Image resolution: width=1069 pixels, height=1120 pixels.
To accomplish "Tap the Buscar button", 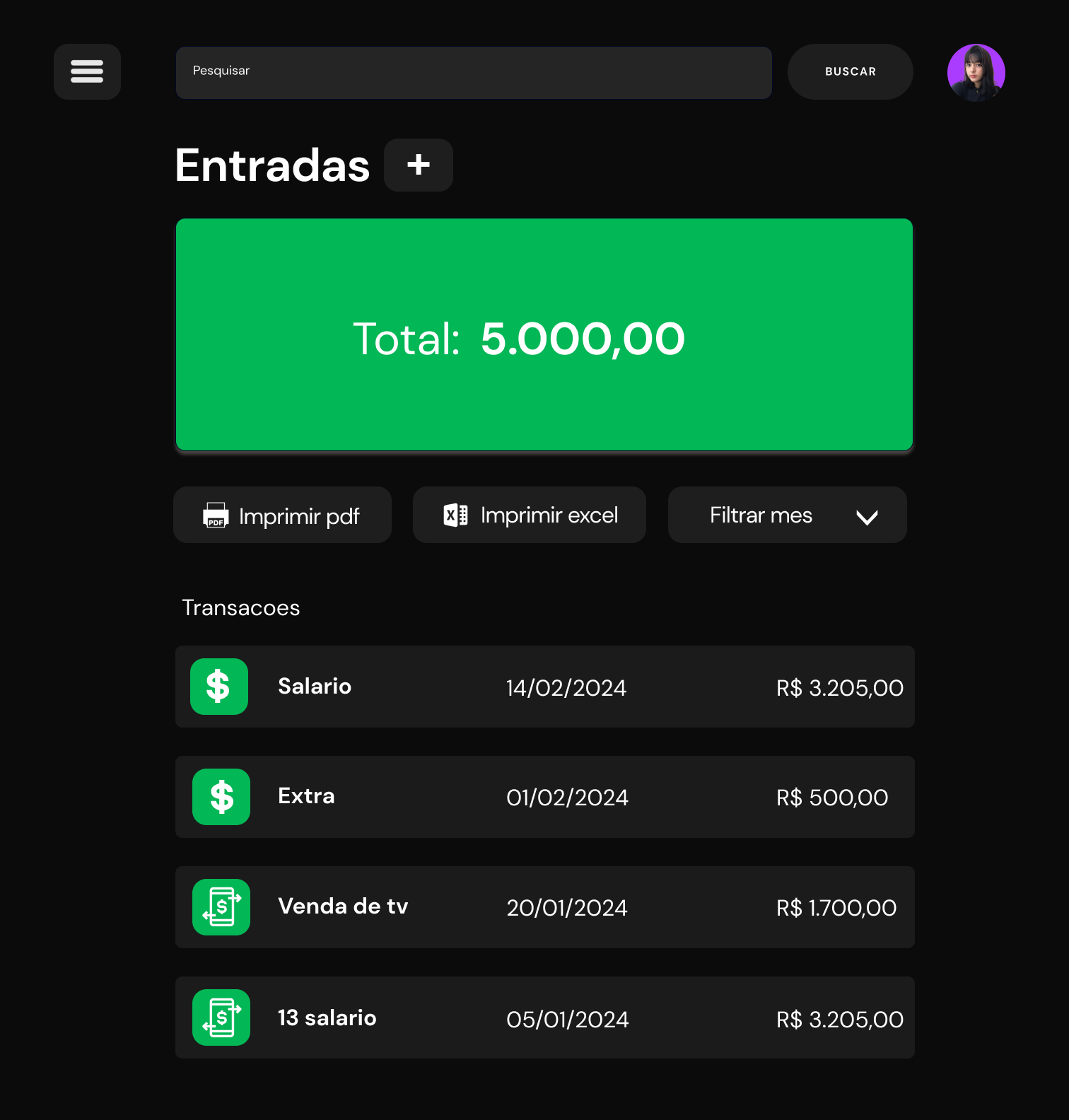I will tap(850, 71).
